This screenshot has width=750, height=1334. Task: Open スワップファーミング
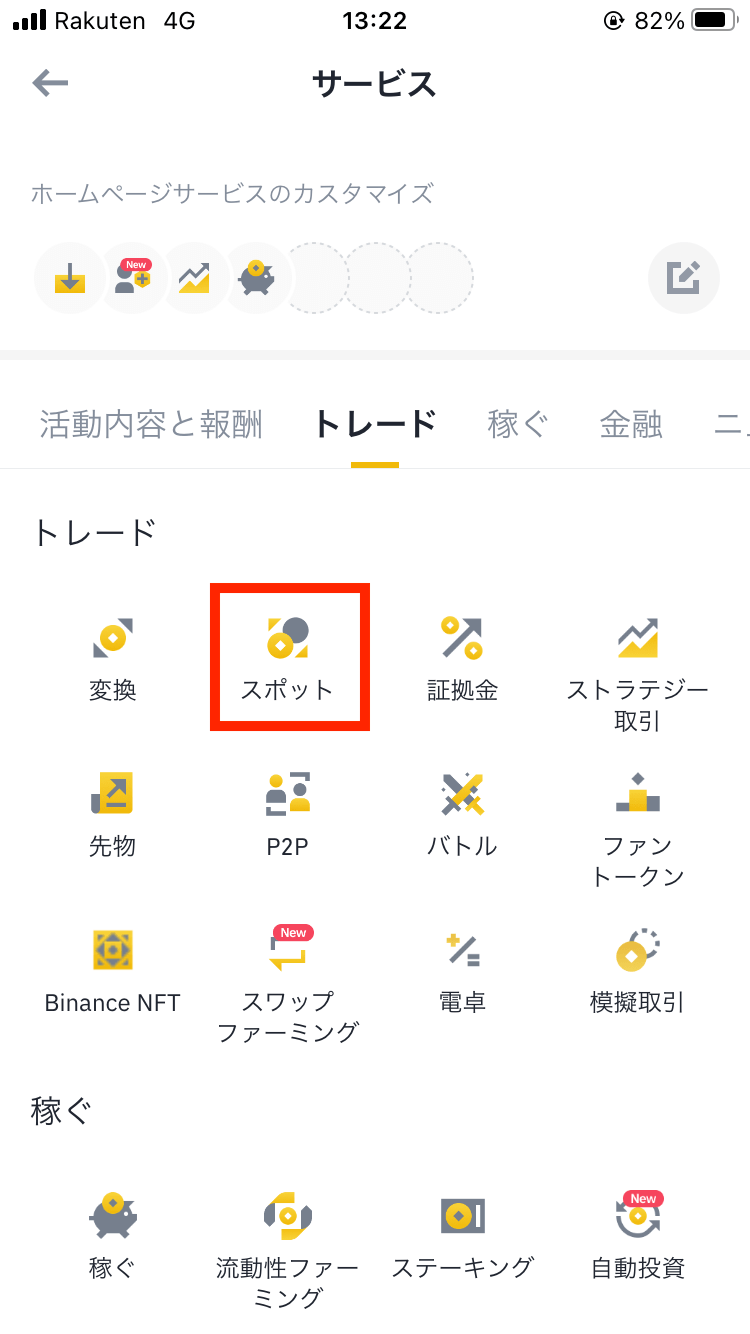tap(288, 987)
